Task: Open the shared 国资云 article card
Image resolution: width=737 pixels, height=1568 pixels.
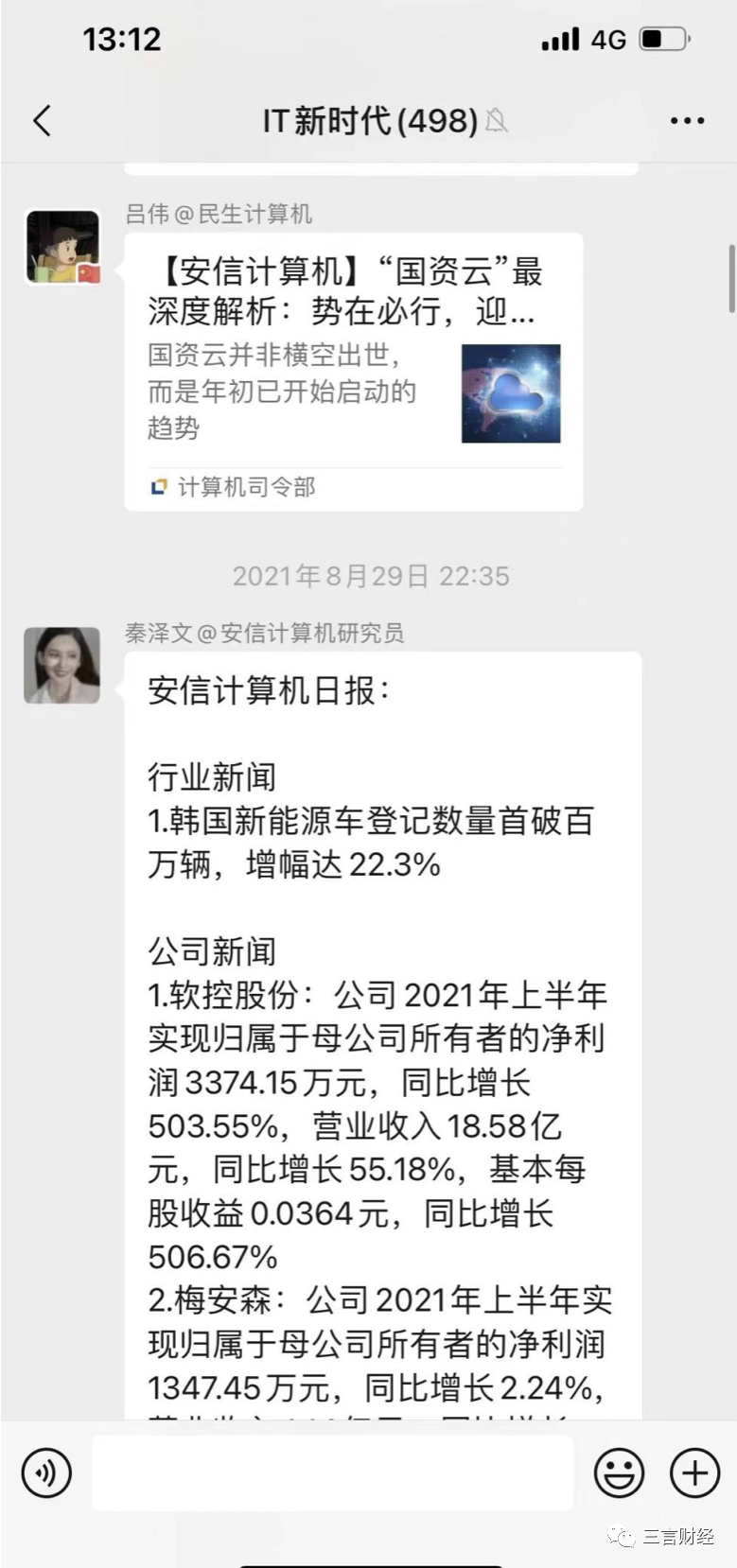Action: point(353,371)
